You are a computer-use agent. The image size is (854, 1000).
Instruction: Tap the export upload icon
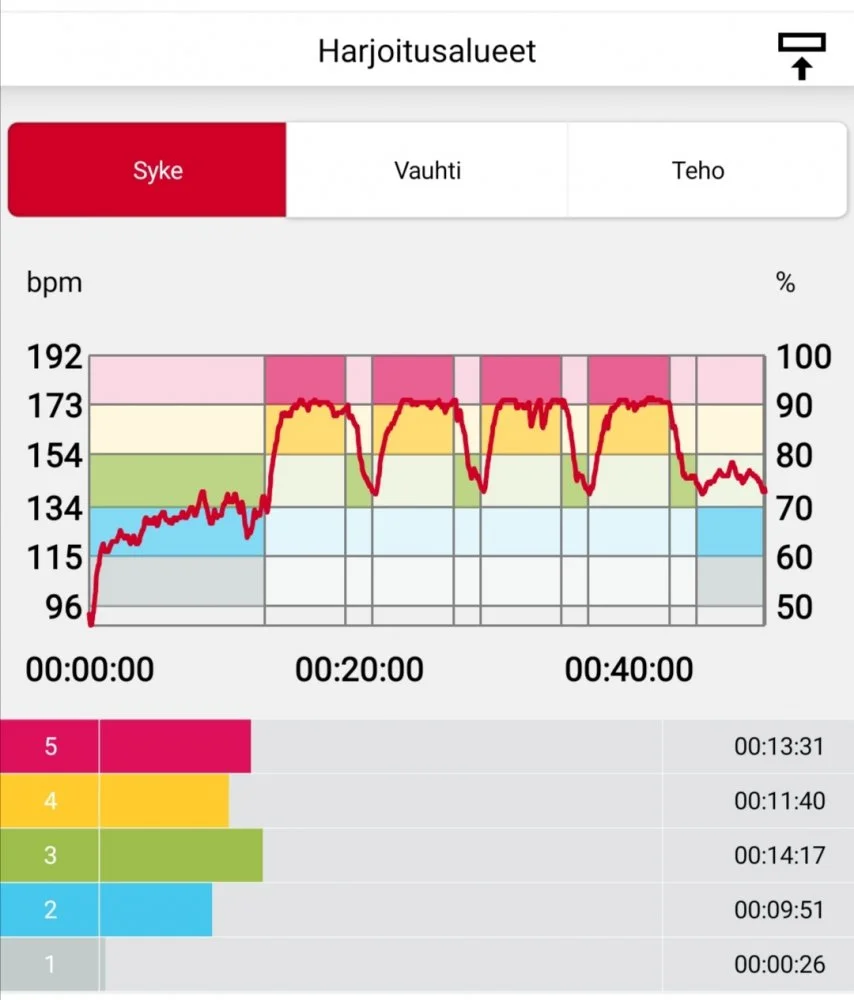tap(802, 55)
